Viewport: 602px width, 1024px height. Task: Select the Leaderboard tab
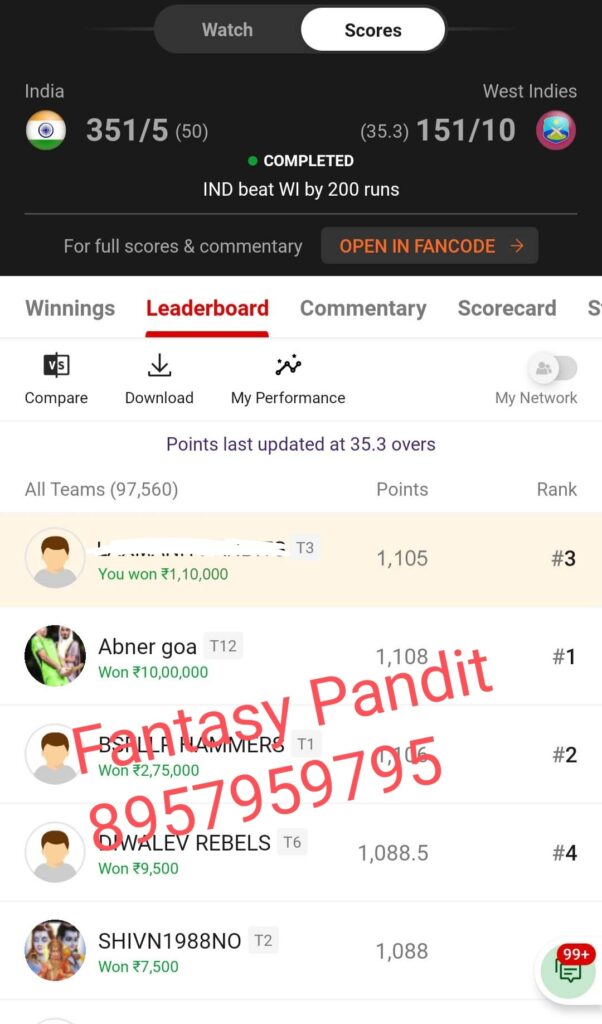click(207, 308)
